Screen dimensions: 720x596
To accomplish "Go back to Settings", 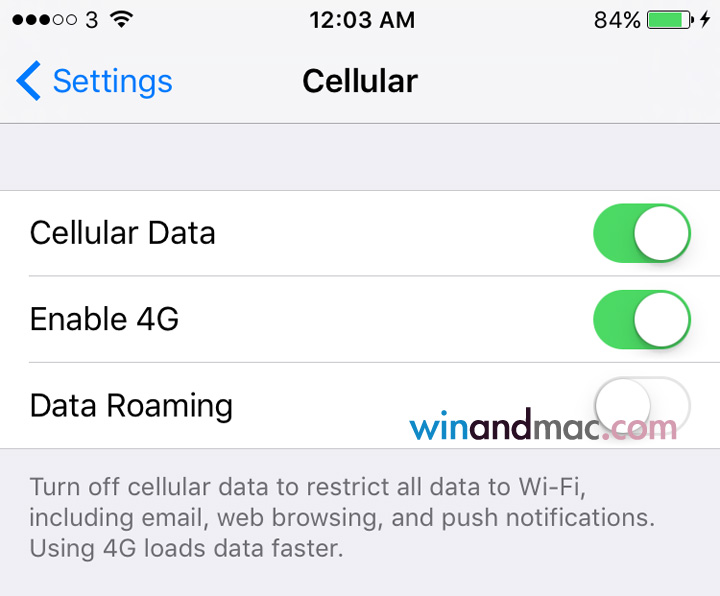I will tap(95, 81).
